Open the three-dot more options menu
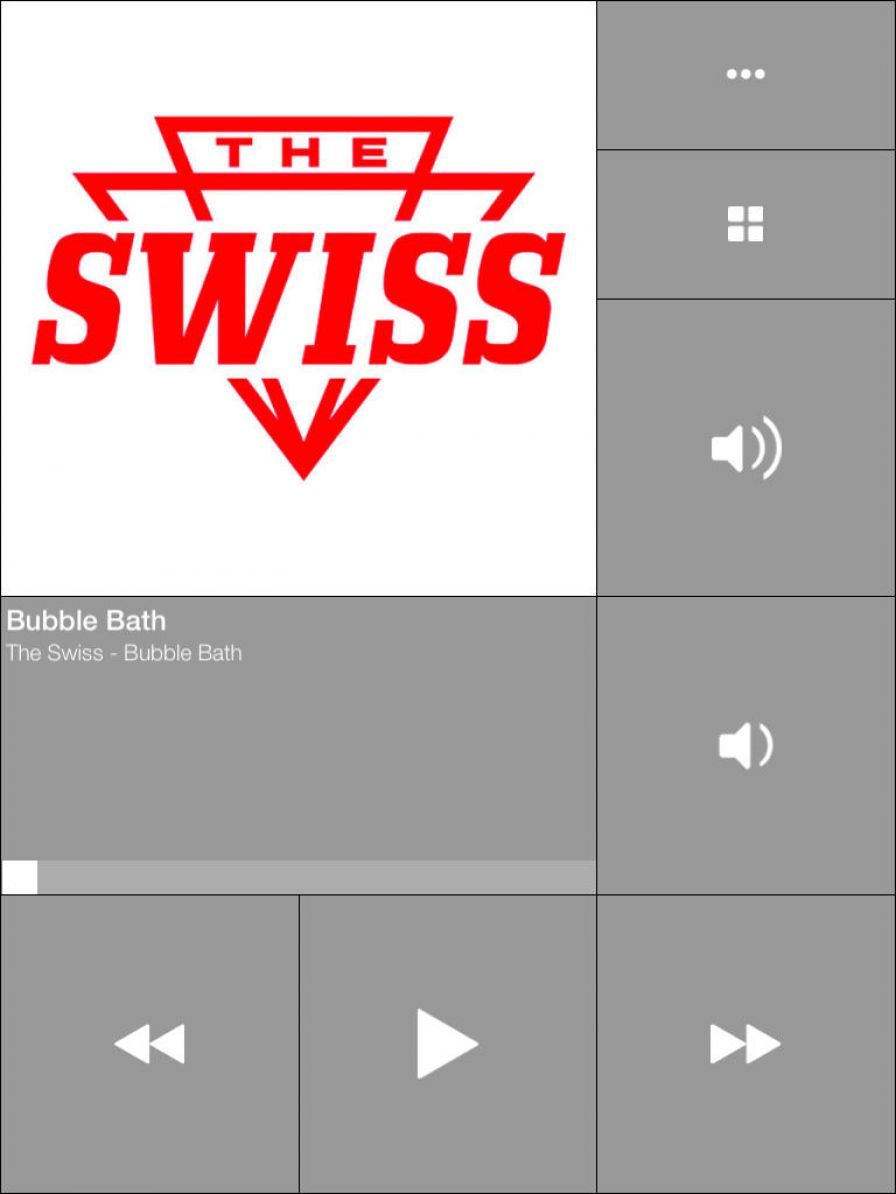The height and width of the screenshot is (1194, 896). point(745,74)
